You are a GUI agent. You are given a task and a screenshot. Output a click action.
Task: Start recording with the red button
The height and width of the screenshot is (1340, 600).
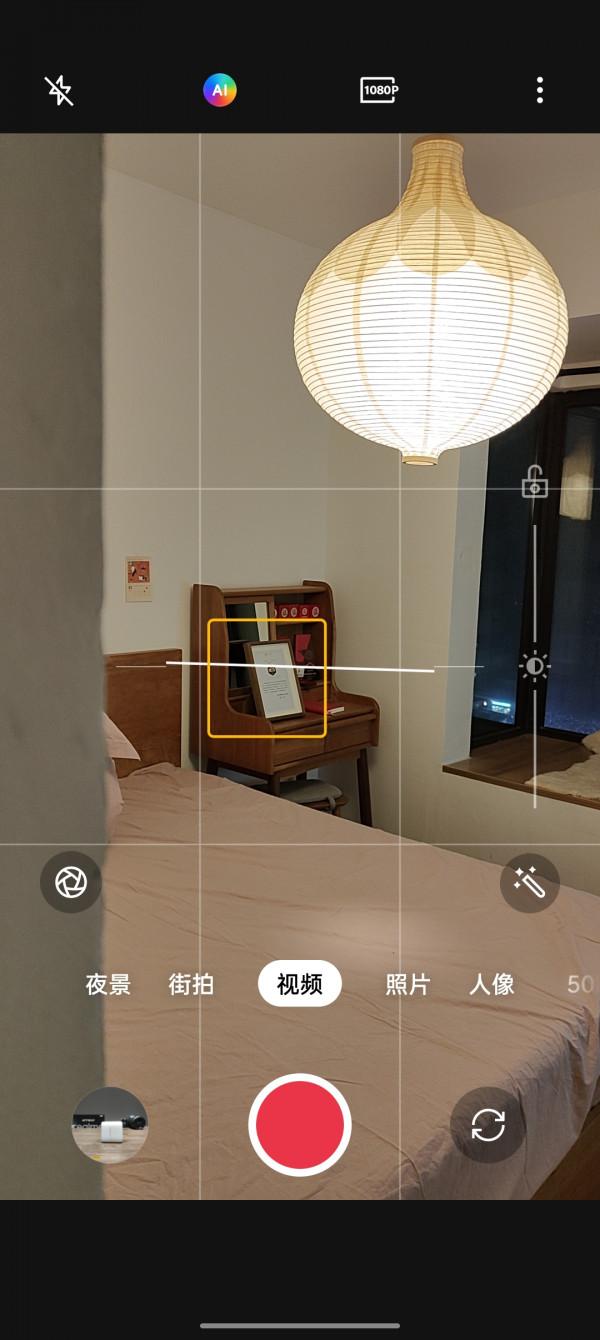coord(300,1125)
